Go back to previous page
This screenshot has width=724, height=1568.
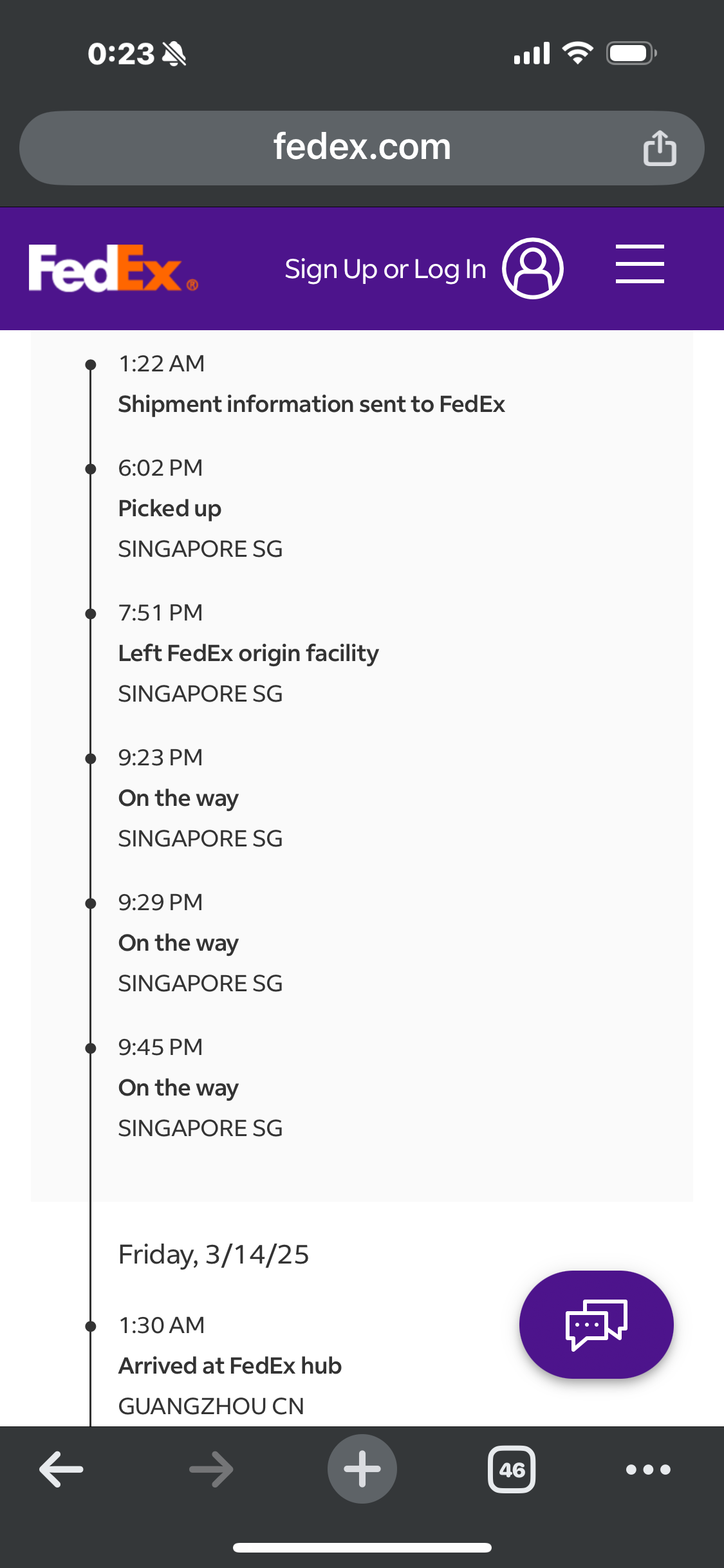(x=61, y=1469)
